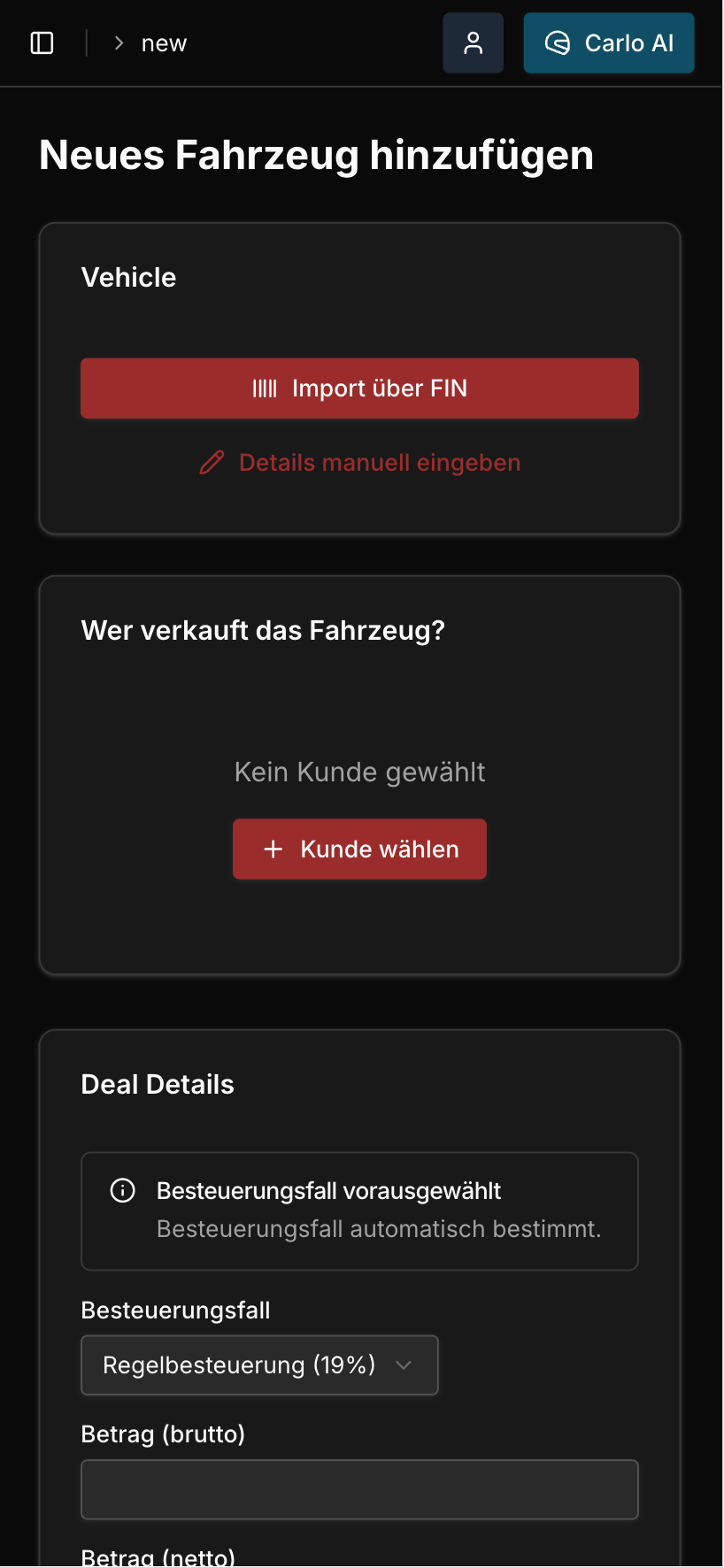Click the Kein Kunde gewählt text
This screenshot has height=1568, width=724.
(x=359, y=772)
